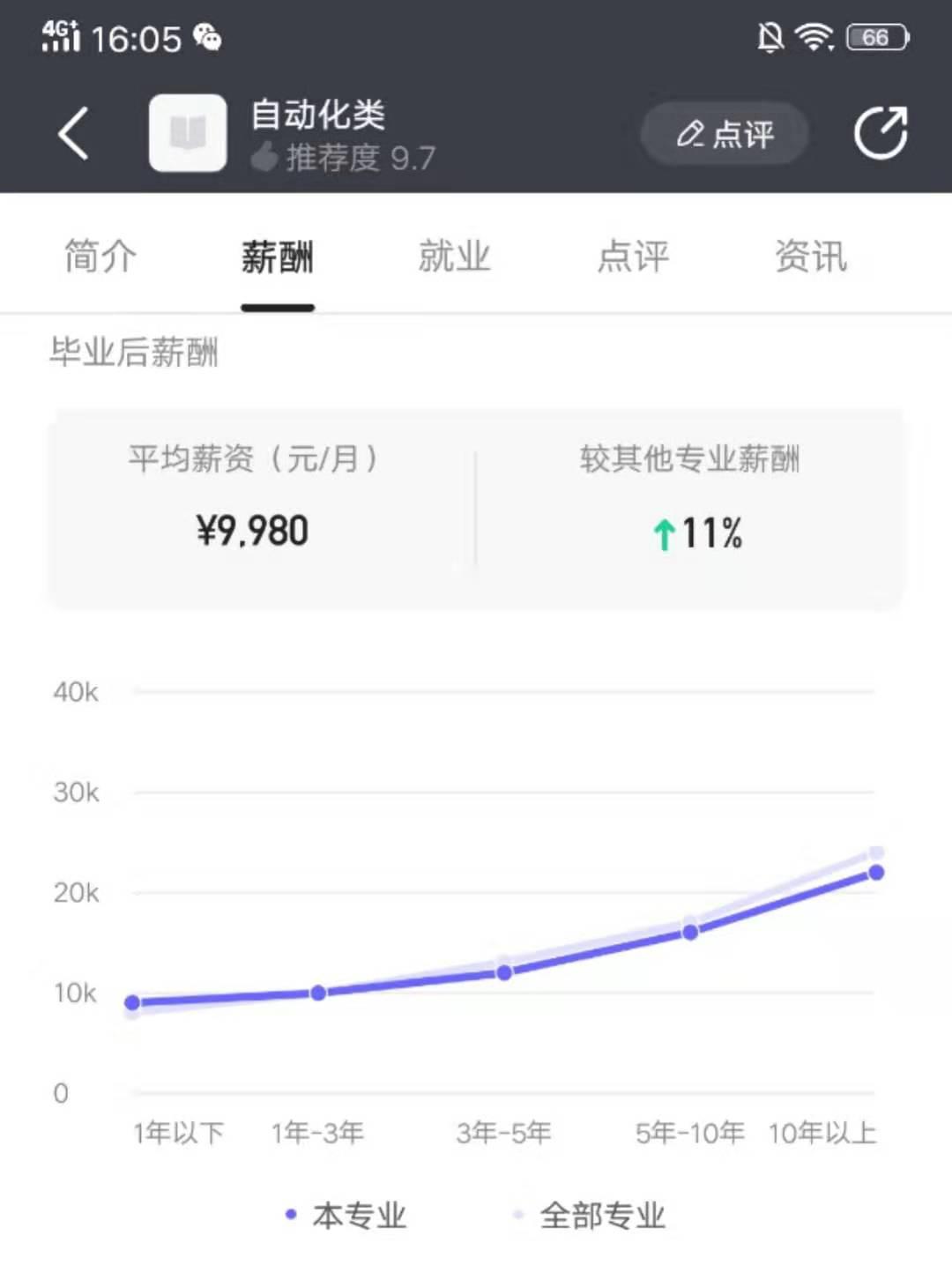Open the 就业 tab

[454, 257]
